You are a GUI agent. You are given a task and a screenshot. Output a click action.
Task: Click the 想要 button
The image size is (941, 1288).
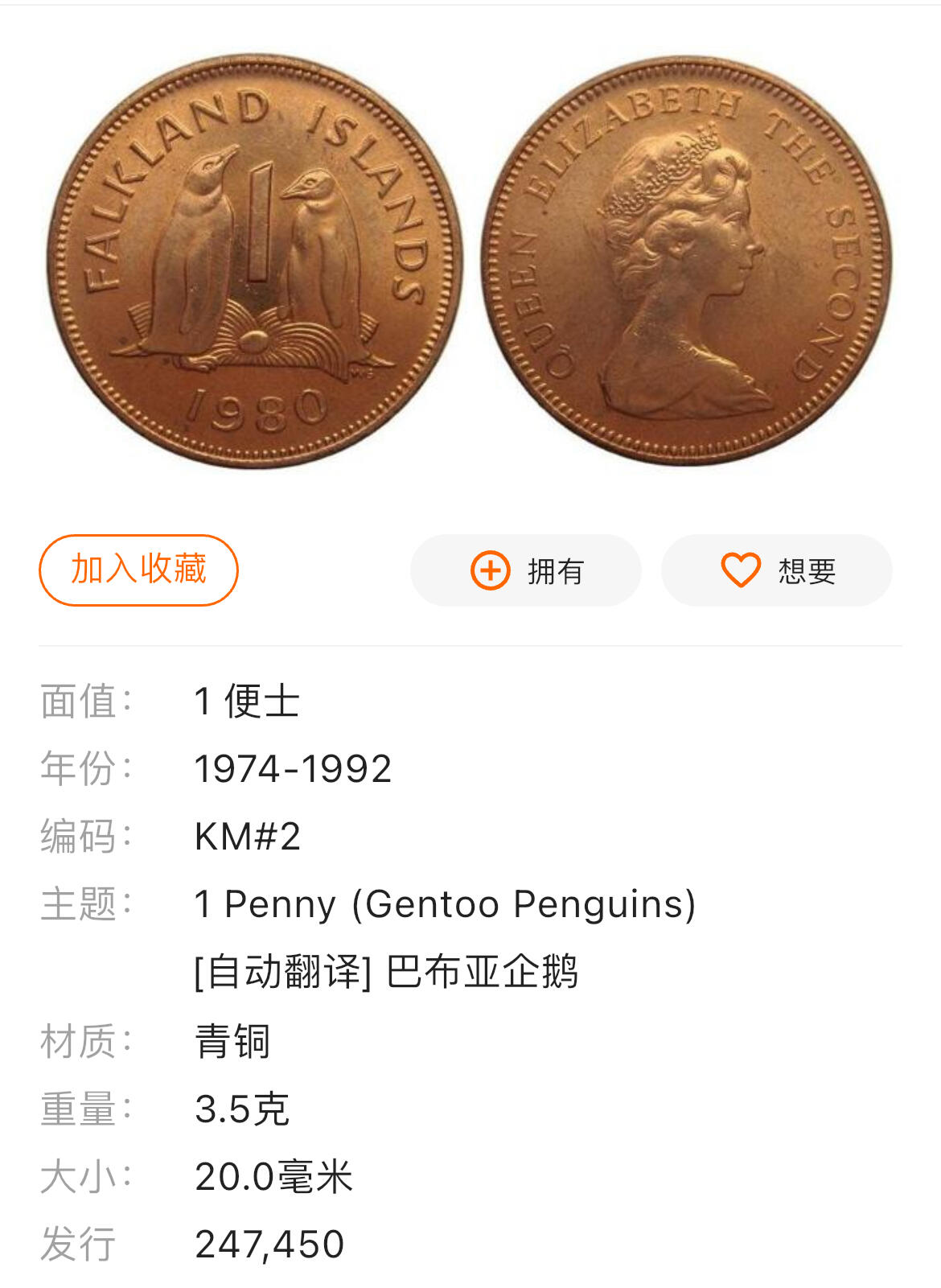[x=775, y=571]
